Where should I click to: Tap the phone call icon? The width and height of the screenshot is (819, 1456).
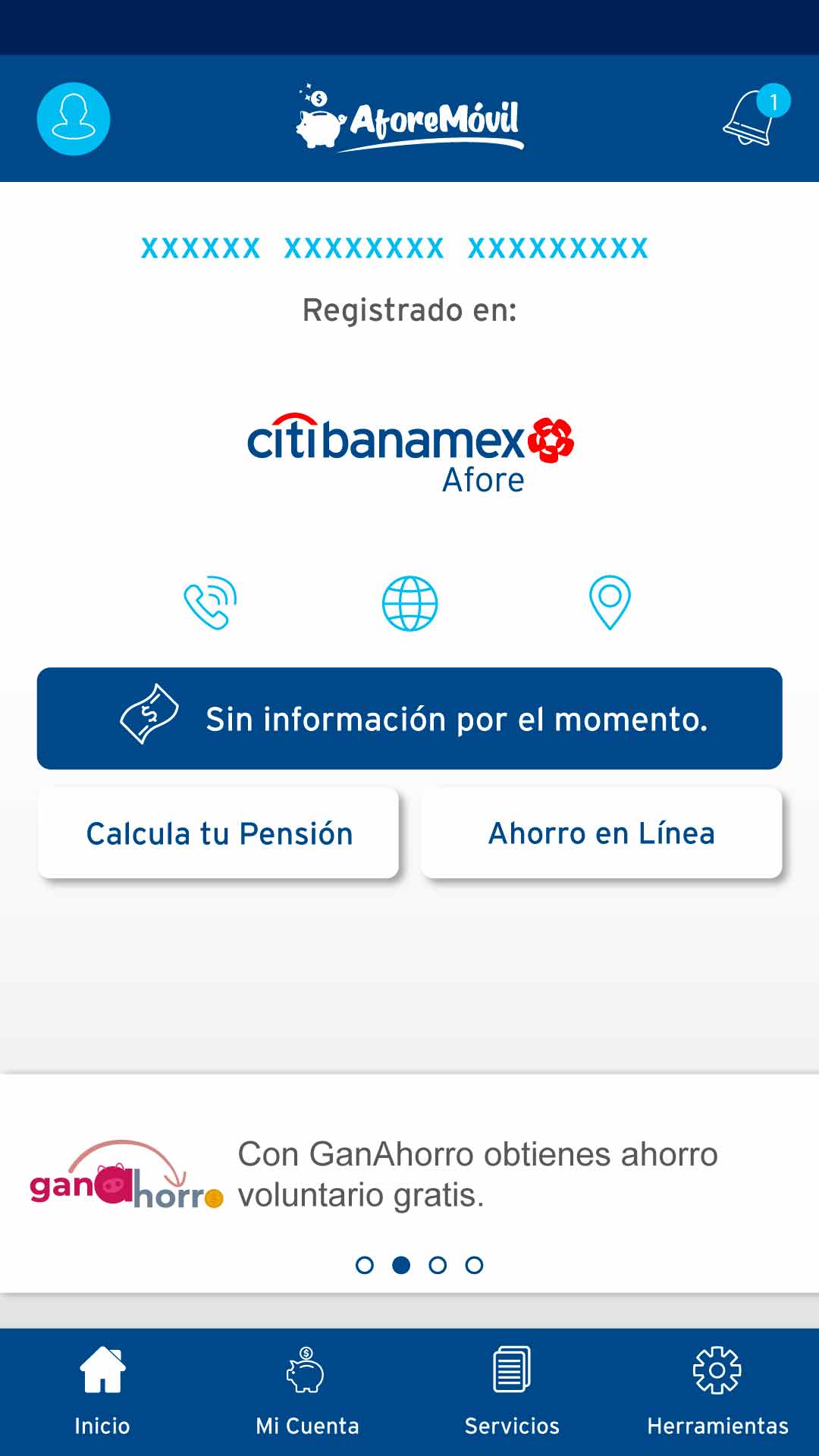(x=211, y=603)
